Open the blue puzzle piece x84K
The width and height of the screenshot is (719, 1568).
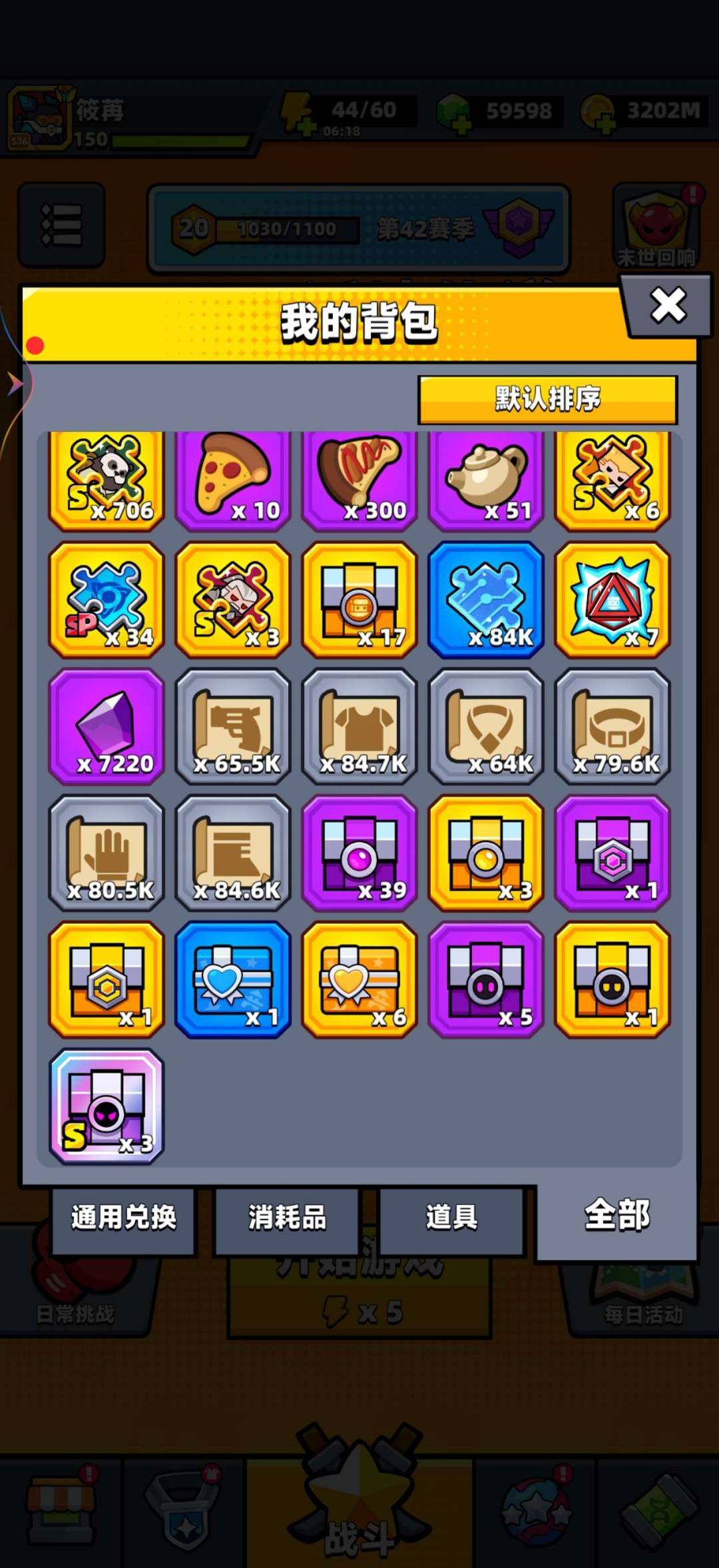[486, 599]
